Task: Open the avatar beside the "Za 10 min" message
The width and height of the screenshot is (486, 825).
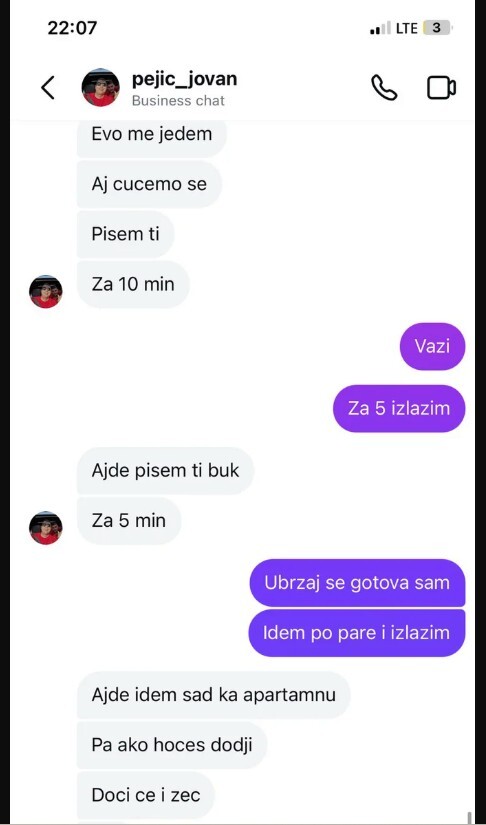Action: [46, 291]
